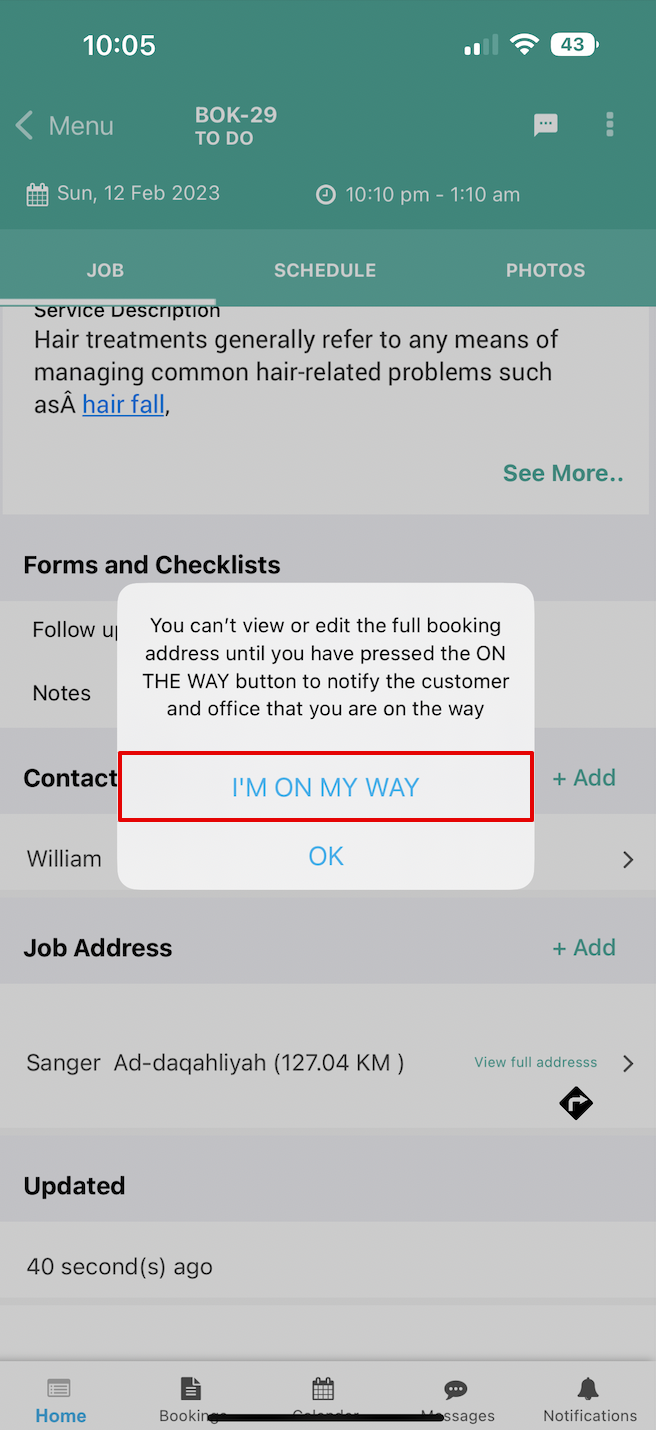Expand description with See More
Viewport: 656px width, 1430px height.
563,473
